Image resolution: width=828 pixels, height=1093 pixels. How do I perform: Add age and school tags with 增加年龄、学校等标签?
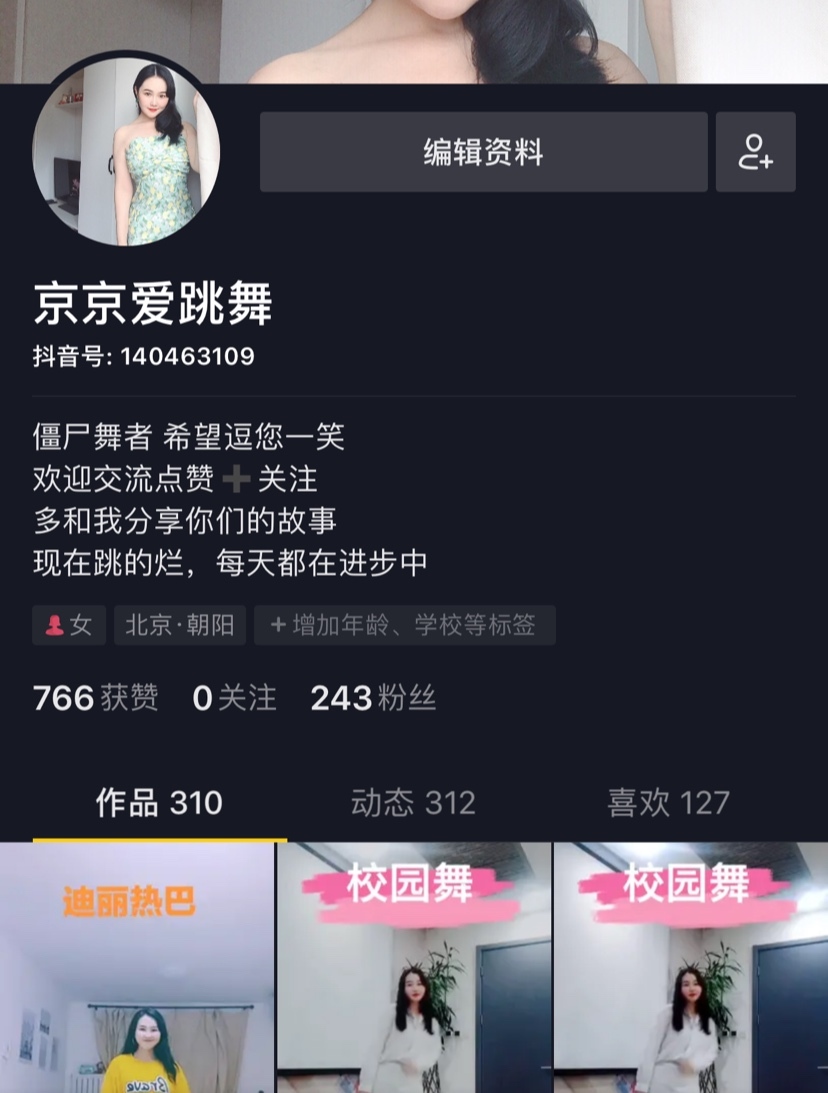(x=404, y=626)
